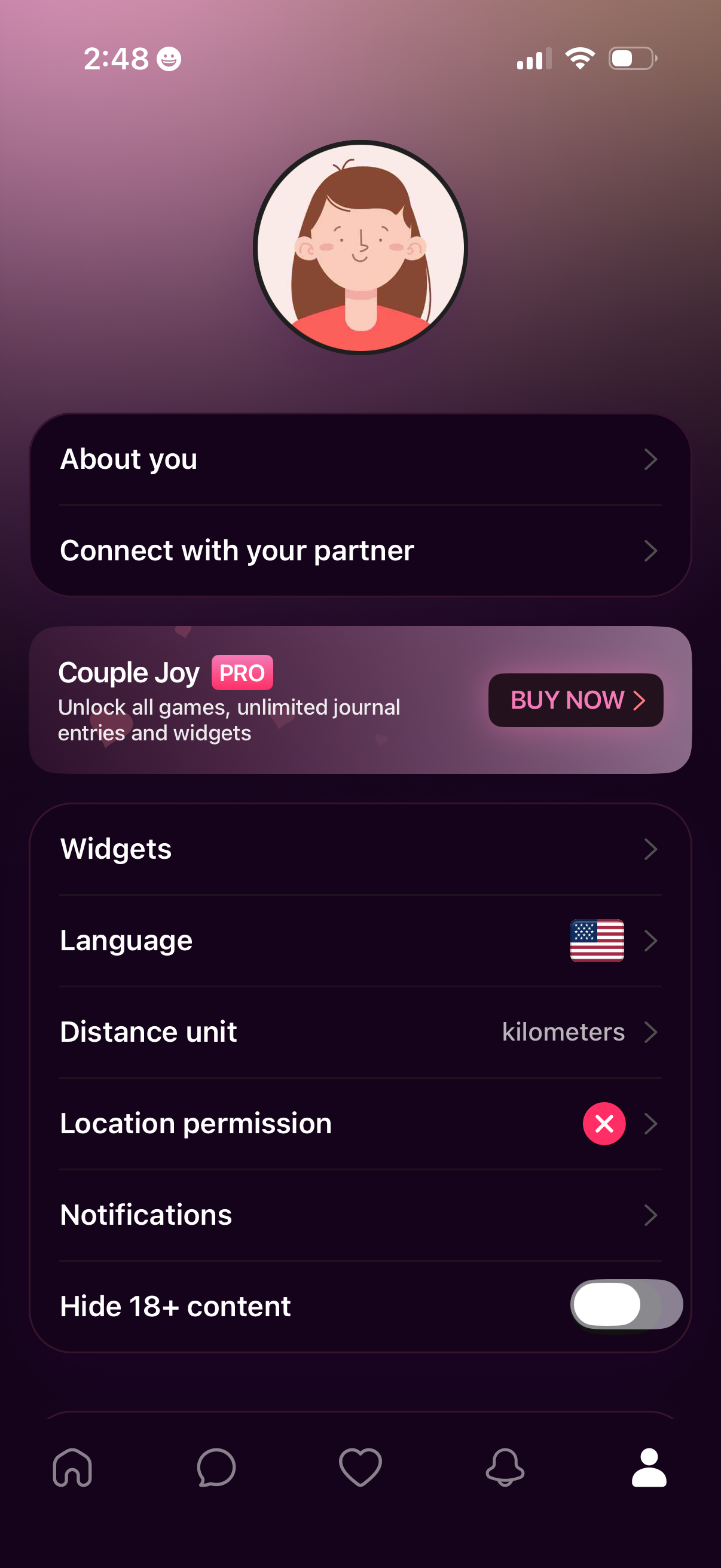The width and height of the screenshot is (721, 1568).
Task: Toggle the Hide 18+ content switch
Action: tap(625, 1304)
